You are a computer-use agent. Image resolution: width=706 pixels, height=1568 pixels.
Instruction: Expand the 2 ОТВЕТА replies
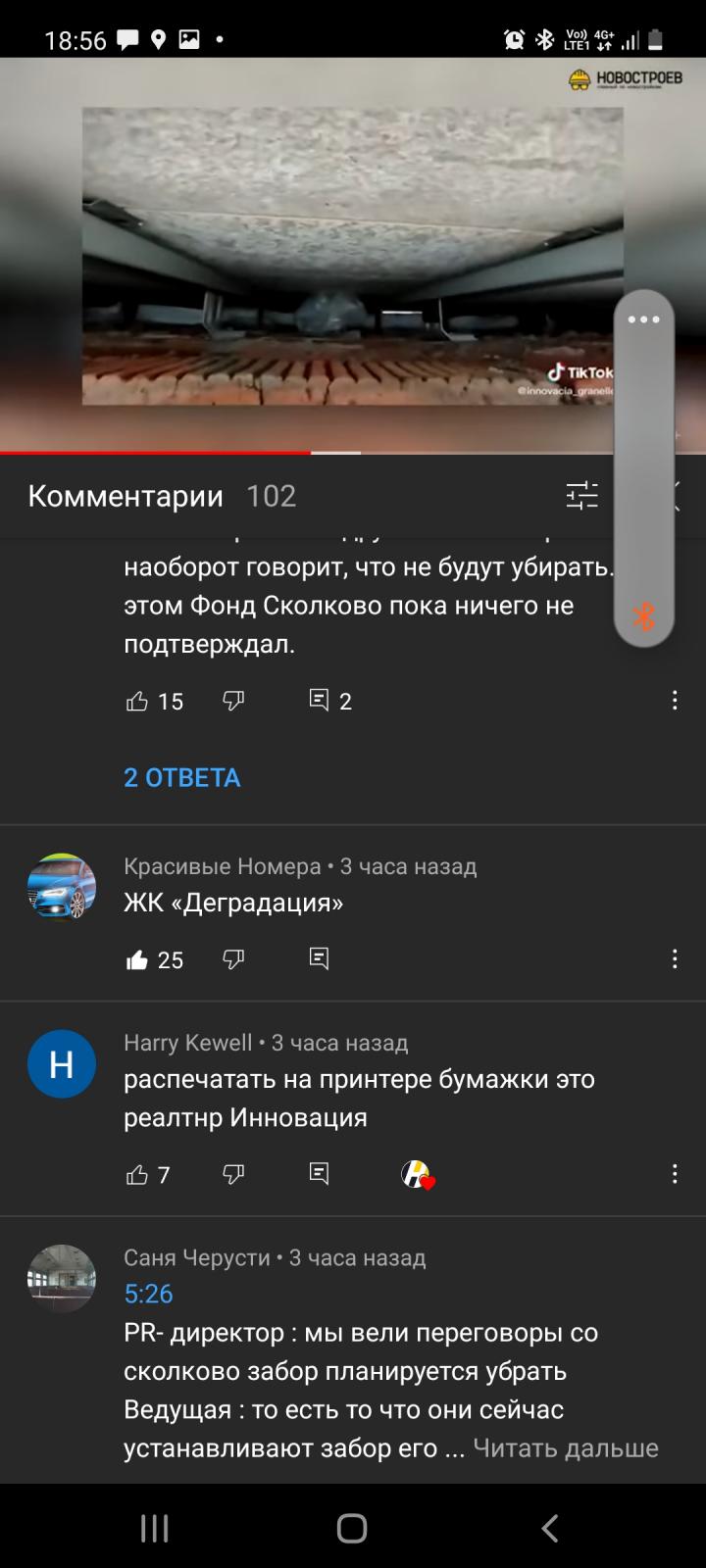pyautogui.click(x=182, y=777)
